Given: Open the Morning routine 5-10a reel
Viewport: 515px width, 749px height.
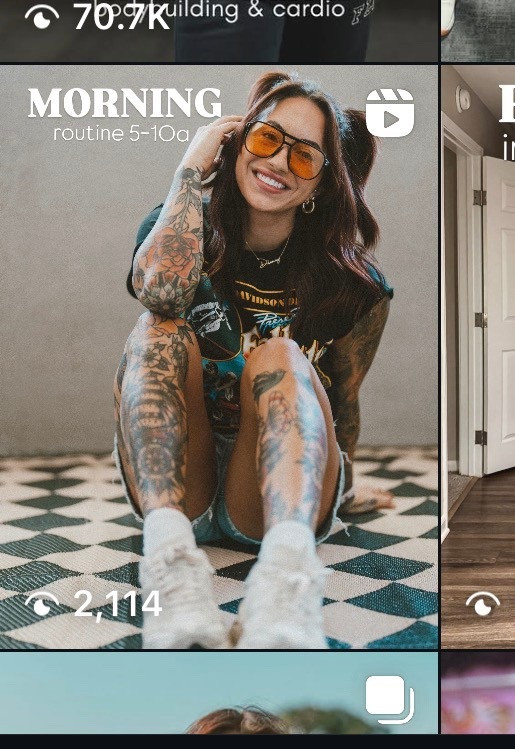Looking at the screenshot, I should [x=219, y=357].
